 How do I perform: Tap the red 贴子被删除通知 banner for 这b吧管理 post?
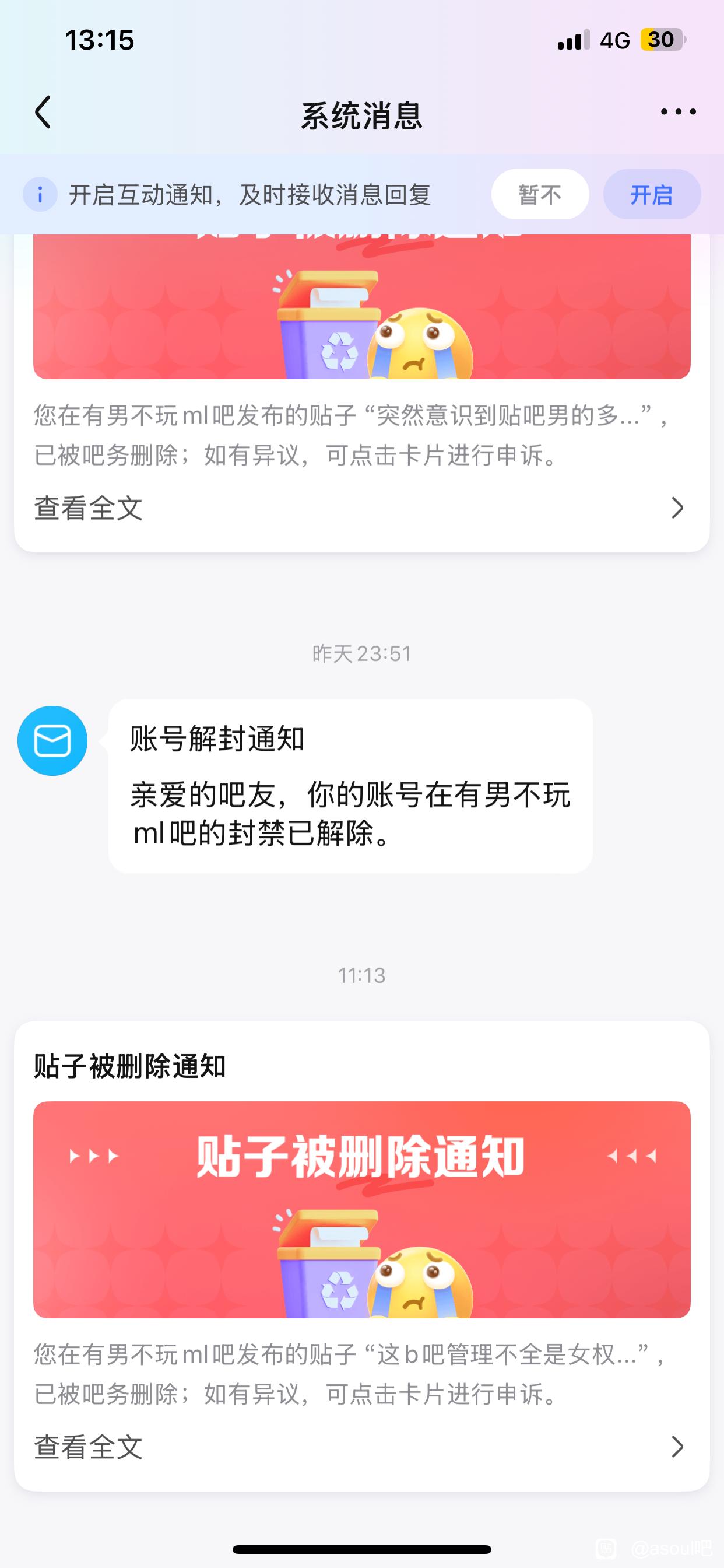361,1208
